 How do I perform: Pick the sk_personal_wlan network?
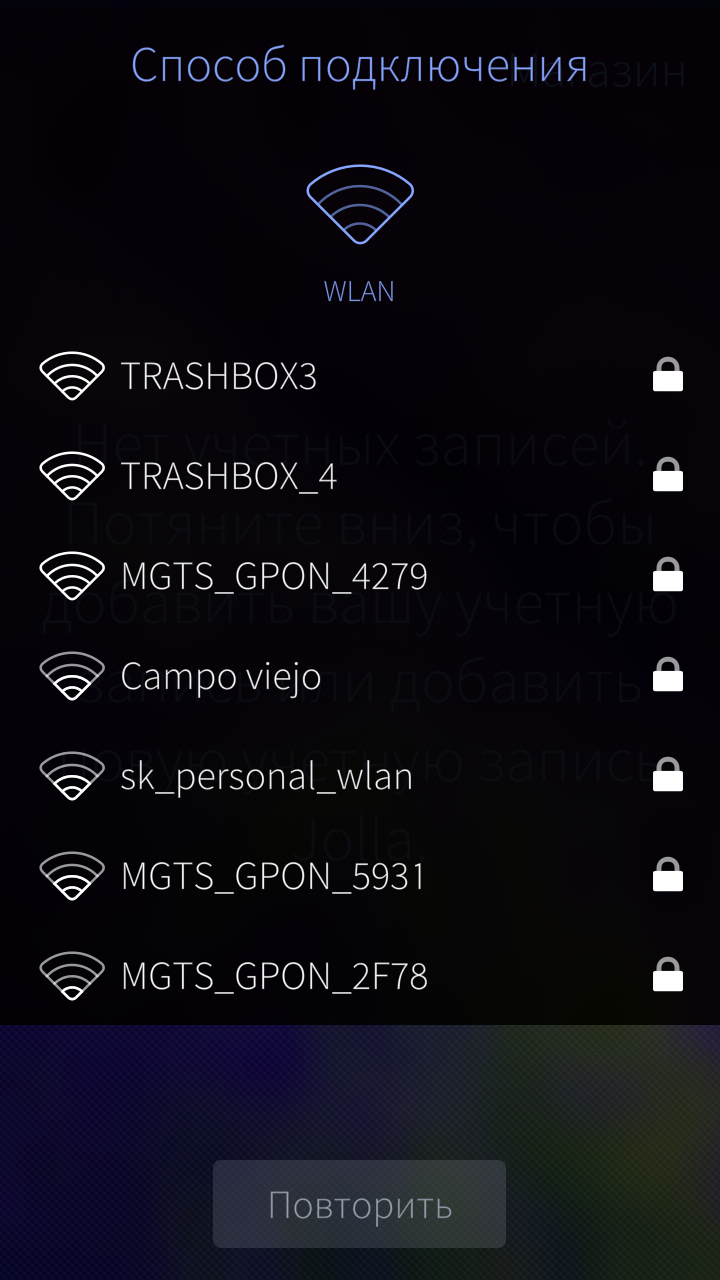click(360, 776)
